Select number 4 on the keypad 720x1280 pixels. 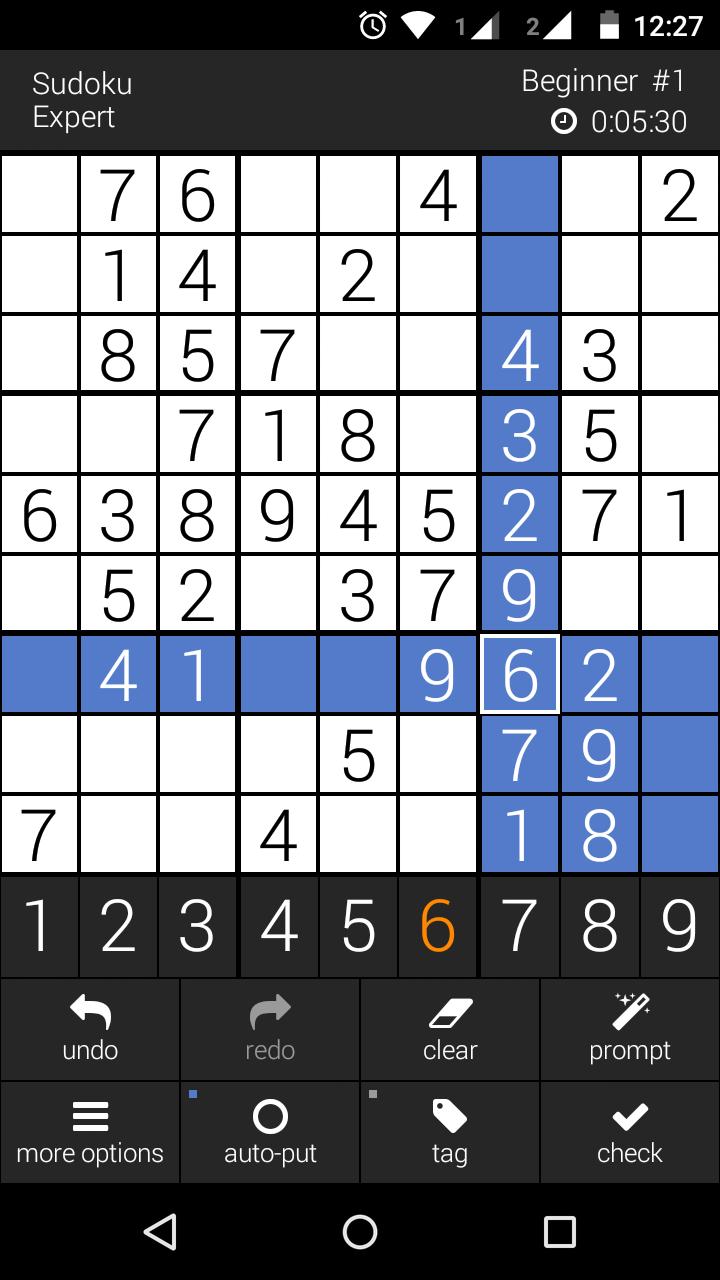pyautogui.click(x=278, y=926)
